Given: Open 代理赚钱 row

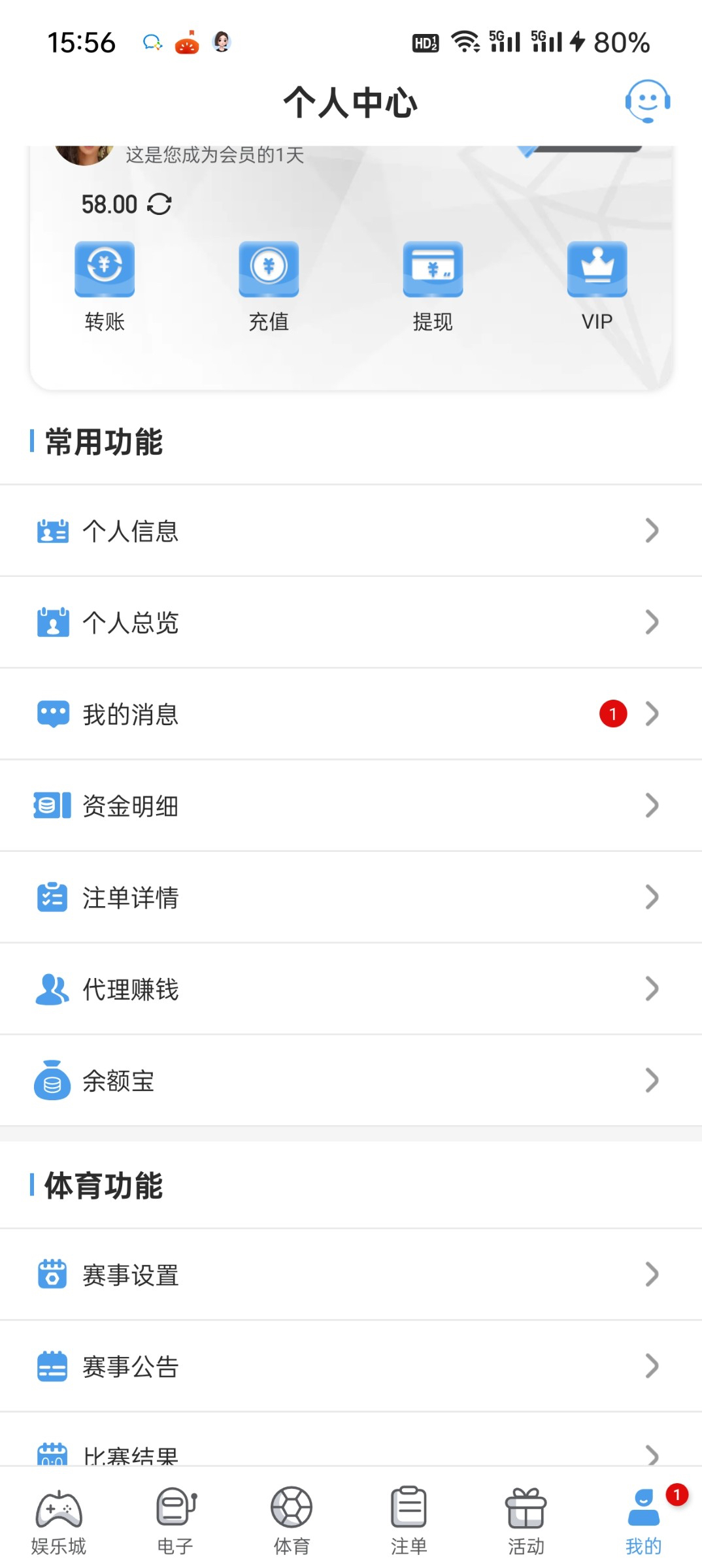Looking at the screenshot, I should [x=351, y=988].
